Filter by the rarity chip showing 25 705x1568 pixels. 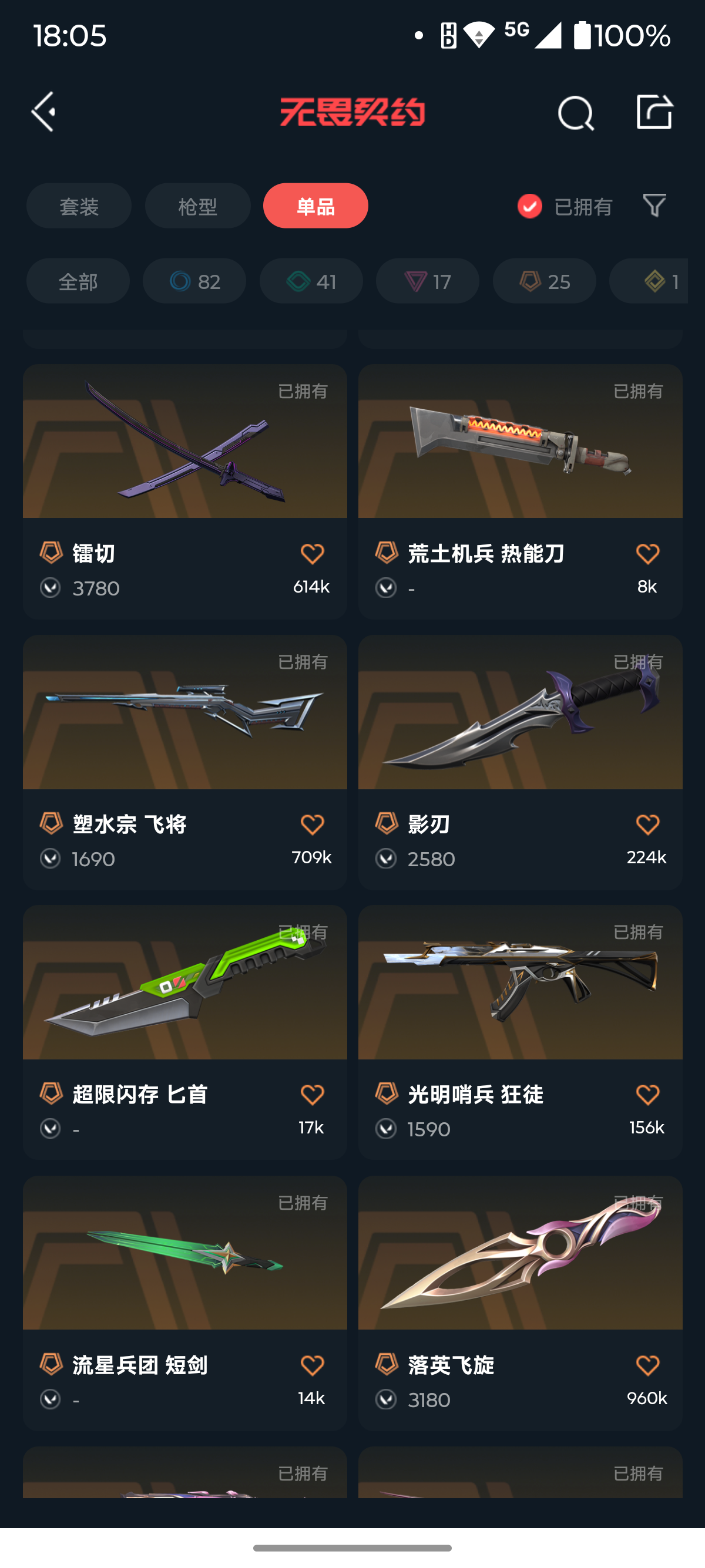point(544,282)
